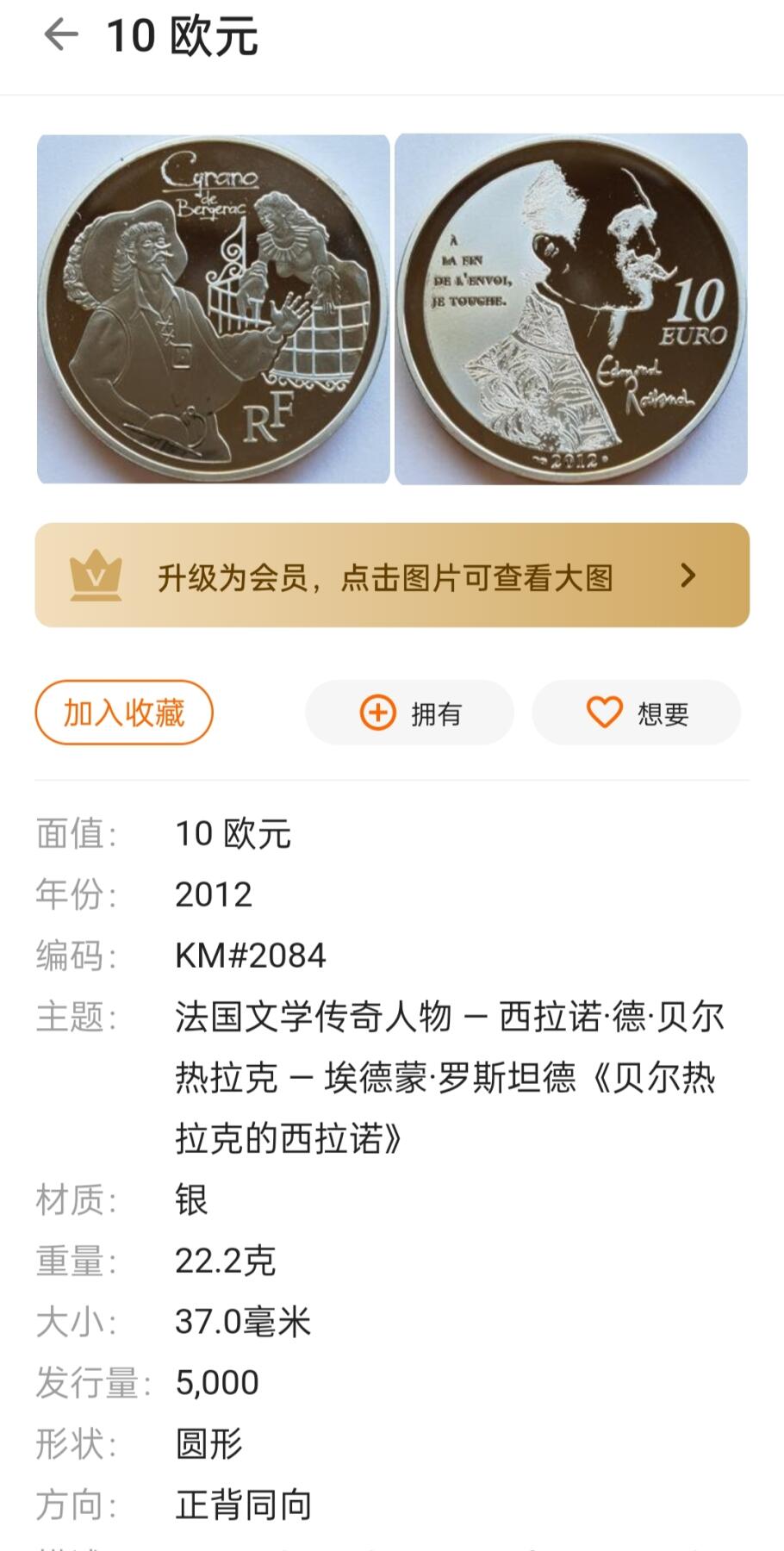The width and height of the screenshot is (784, 1551).
Task: Select the 方向 value 正背同向
Action: (x=242, y=1505)
